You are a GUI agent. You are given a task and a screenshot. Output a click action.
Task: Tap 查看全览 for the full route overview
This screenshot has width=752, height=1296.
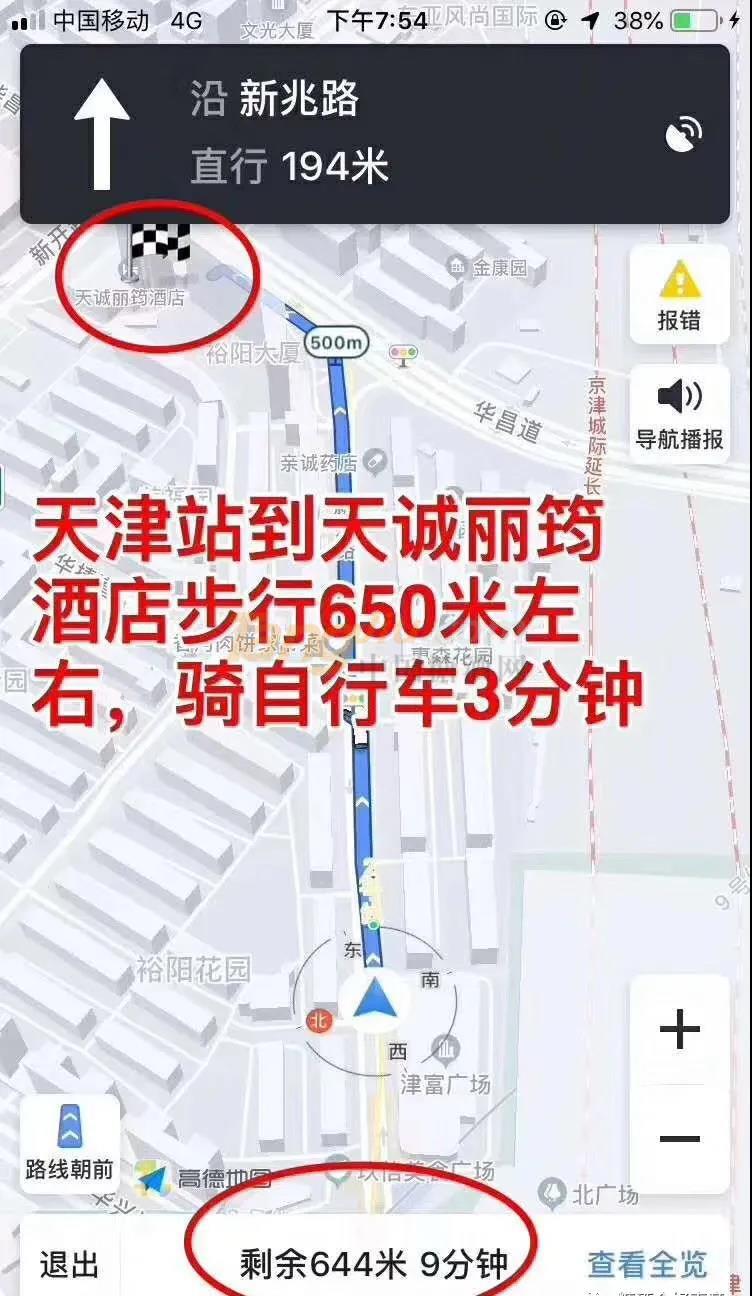(x=647, y=1264)
